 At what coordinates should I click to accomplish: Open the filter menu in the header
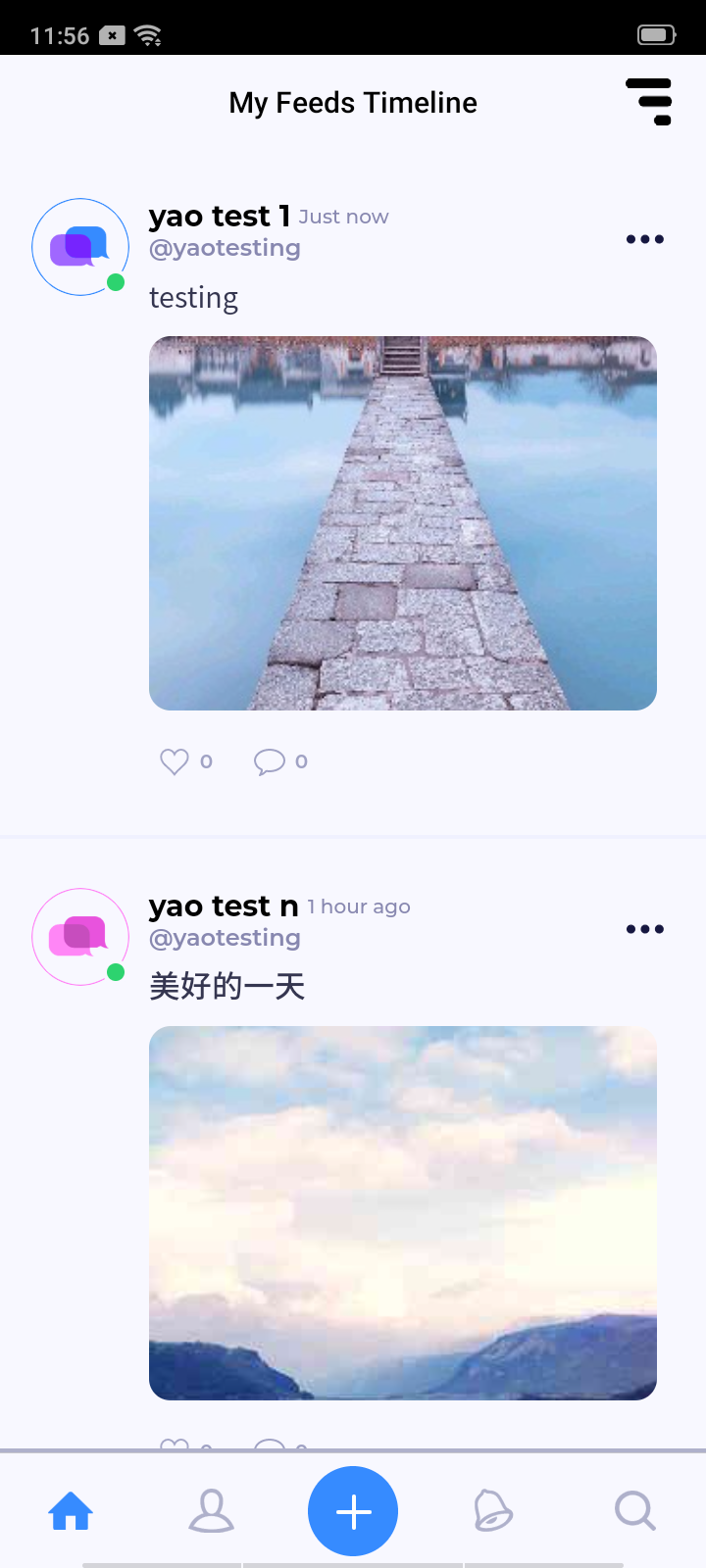click(649, 102)
